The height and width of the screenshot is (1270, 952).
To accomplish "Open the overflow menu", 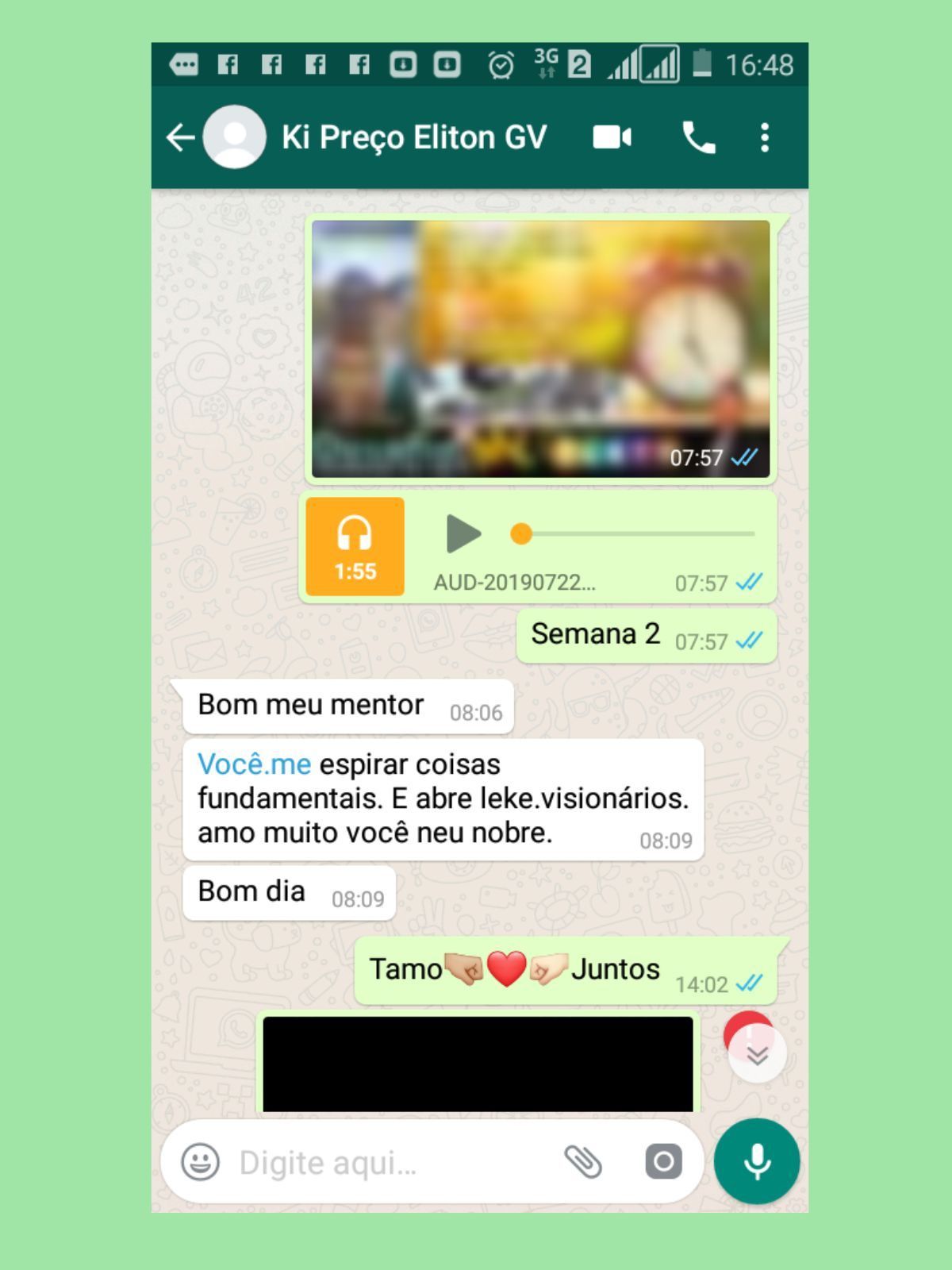I will point(764,137).
